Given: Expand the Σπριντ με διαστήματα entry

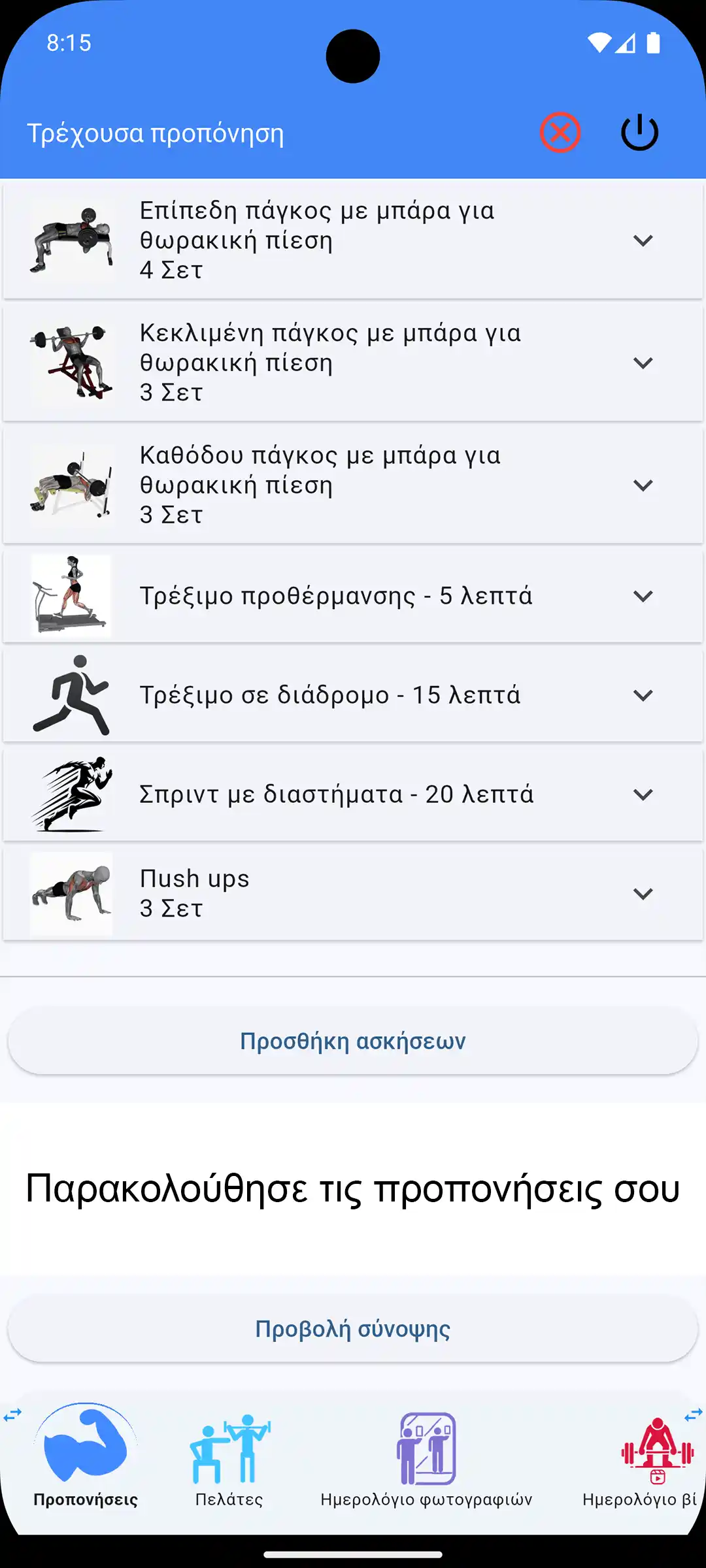Looking at the screenshot, I should [x=643, y=794].
